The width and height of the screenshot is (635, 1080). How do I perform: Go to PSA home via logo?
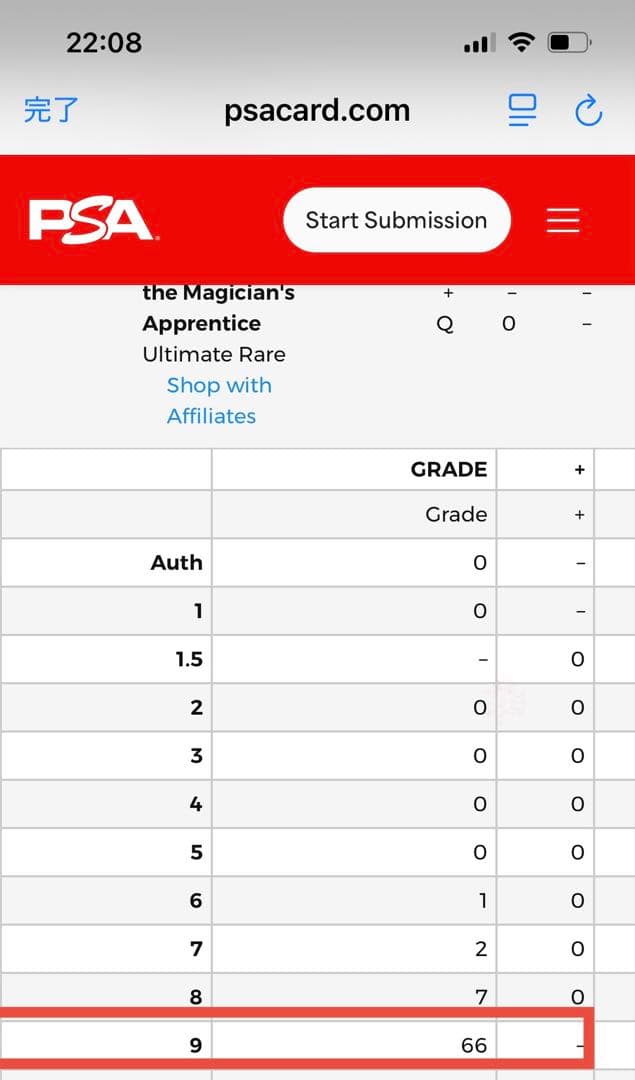[x=90, y=220]
